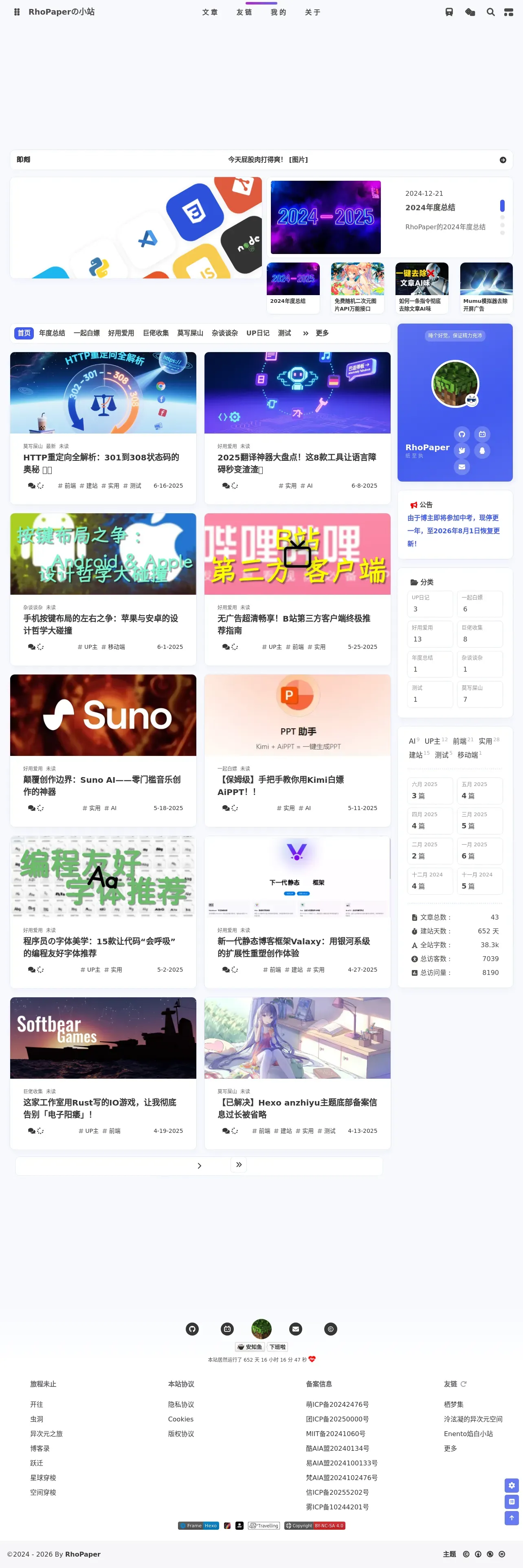Open the 隐私协议 footer link

point(181,1404)
